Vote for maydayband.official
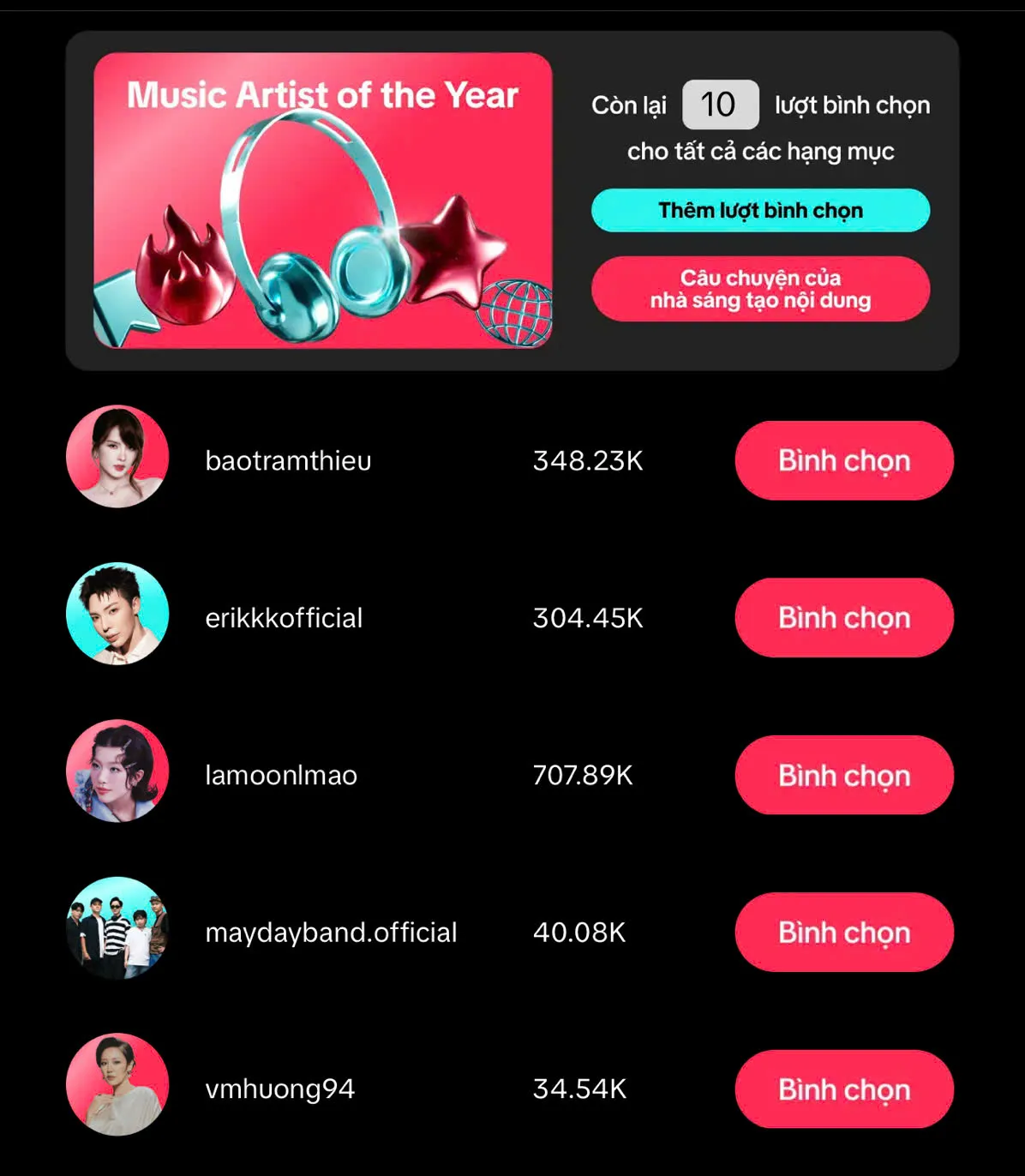Viewport: 1025px width, 1176px height. coord(843,932)
